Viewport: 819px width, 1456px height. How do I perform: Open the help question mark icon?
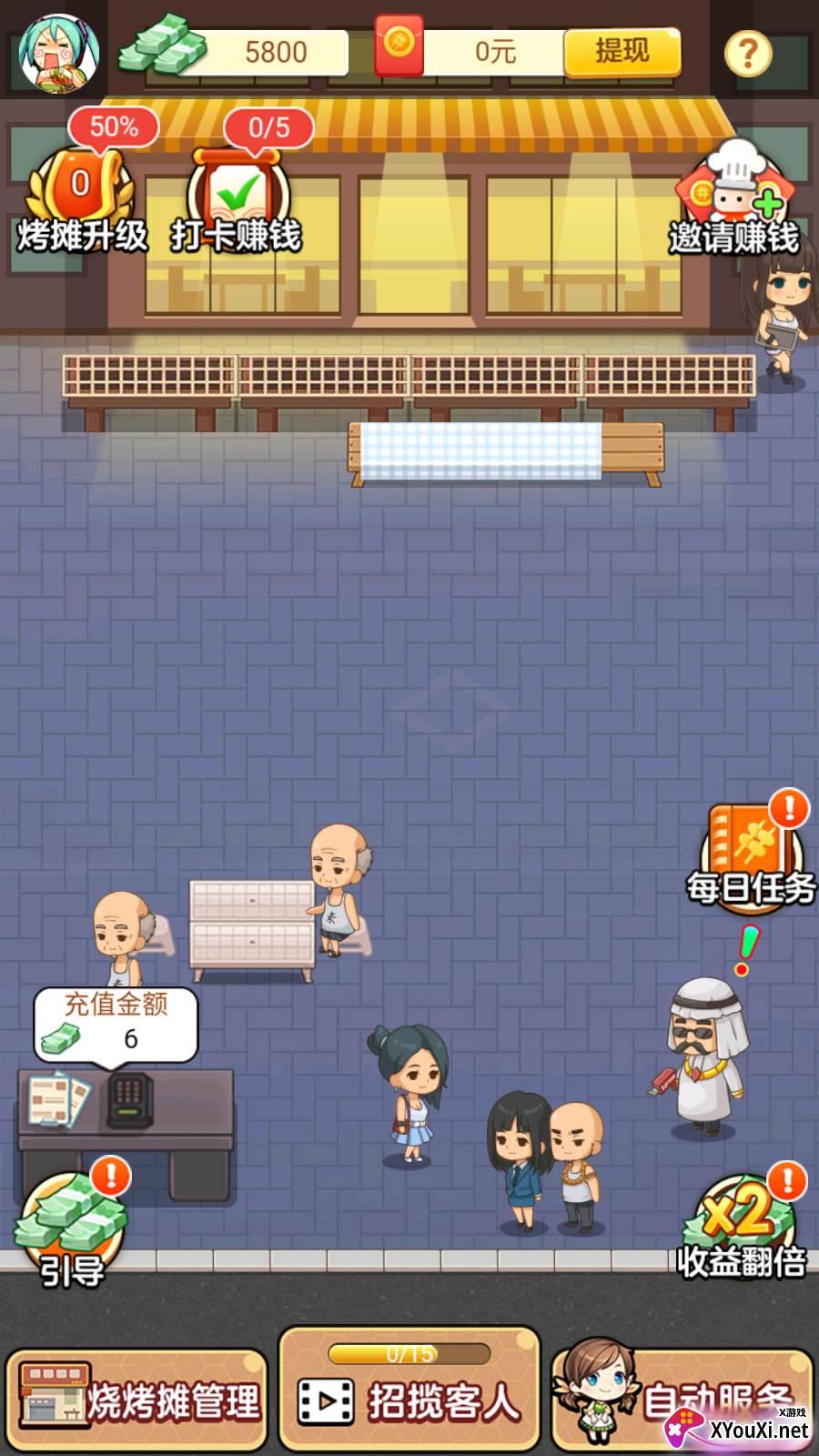pyautogui.click(x=748, y=54)
